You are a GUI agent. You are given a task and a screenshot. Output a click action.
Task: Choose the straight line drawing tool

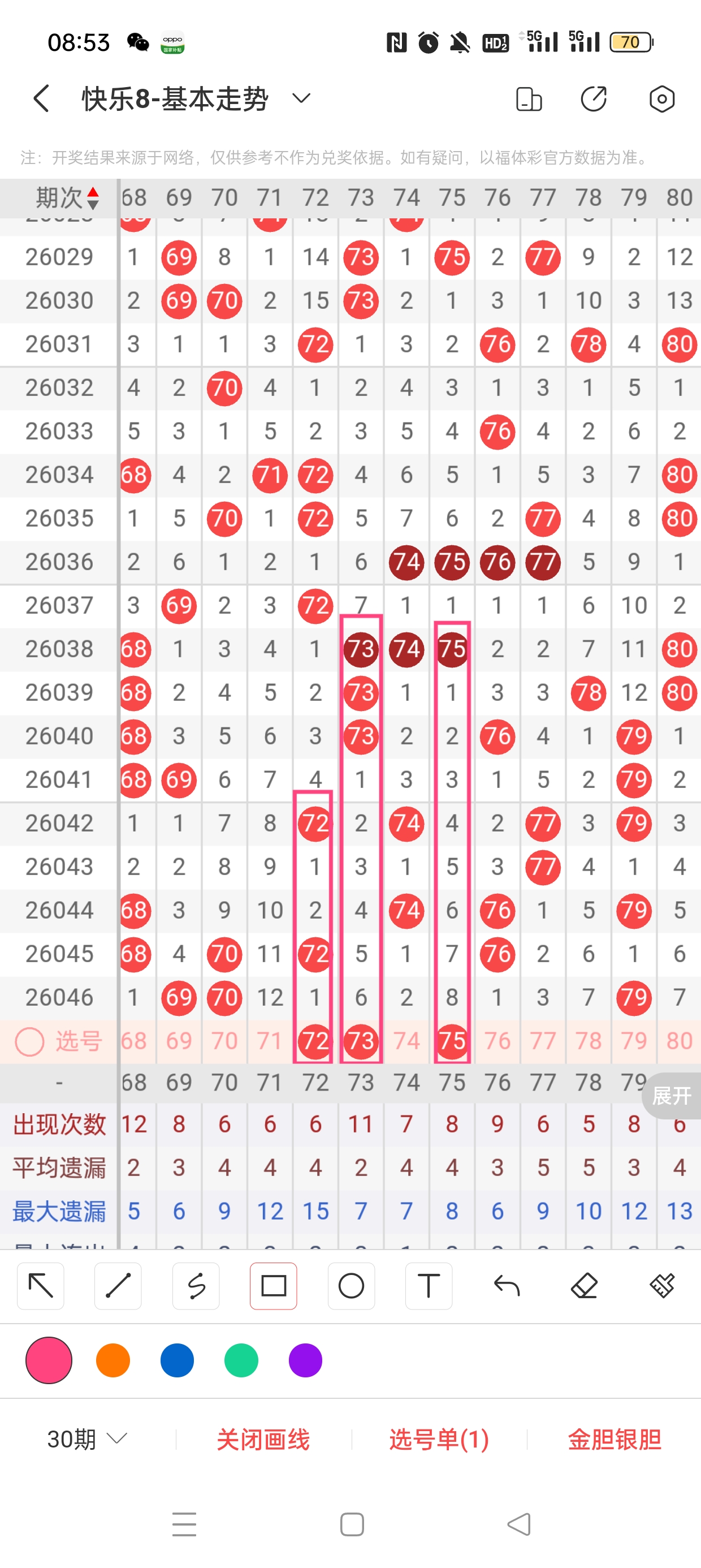pyautogui.click(x=118, y=1286)
